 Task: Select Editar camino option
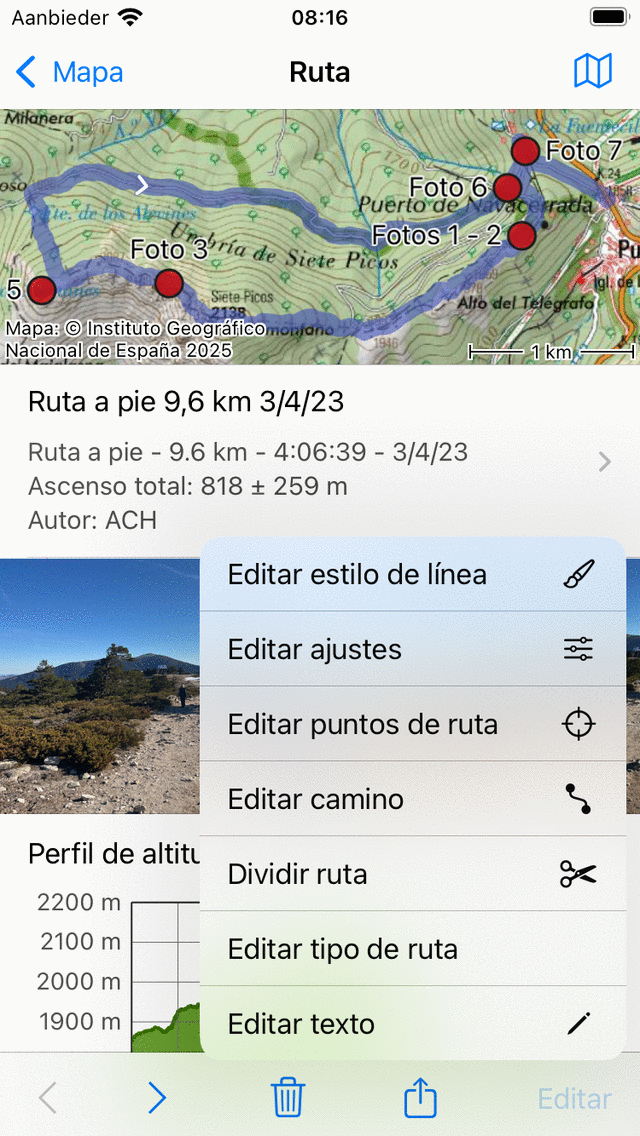point(412,799)
